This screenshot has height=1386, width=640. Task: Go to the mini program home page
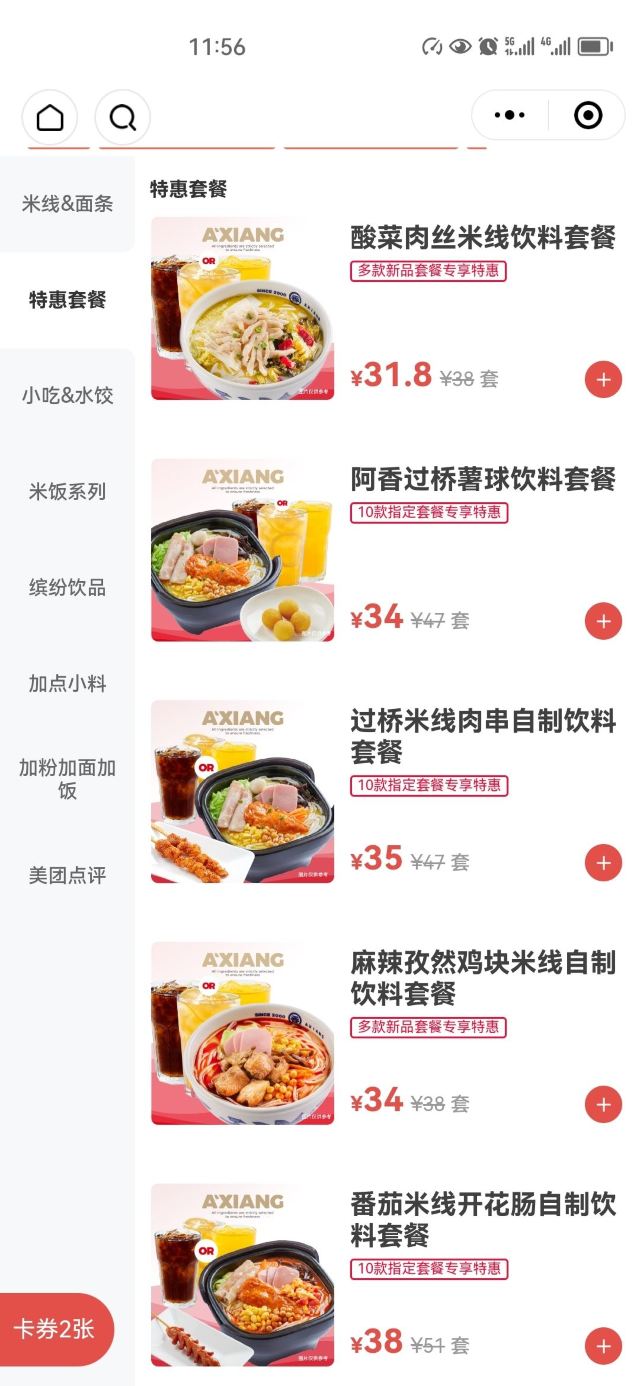pyautogui.click(x=50, y=117)
